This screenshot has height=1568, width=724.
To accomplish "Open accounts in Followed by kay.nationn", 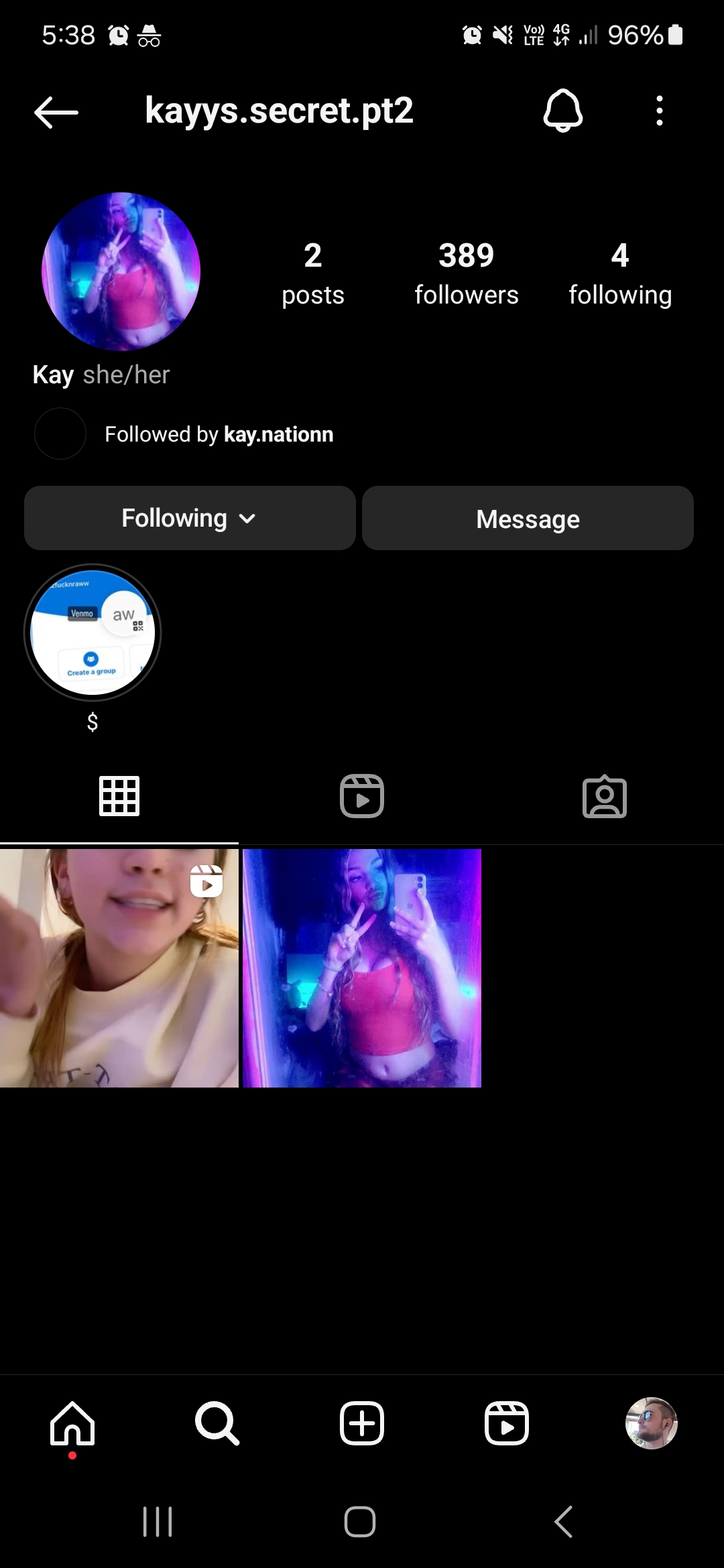I will [219, 434].
